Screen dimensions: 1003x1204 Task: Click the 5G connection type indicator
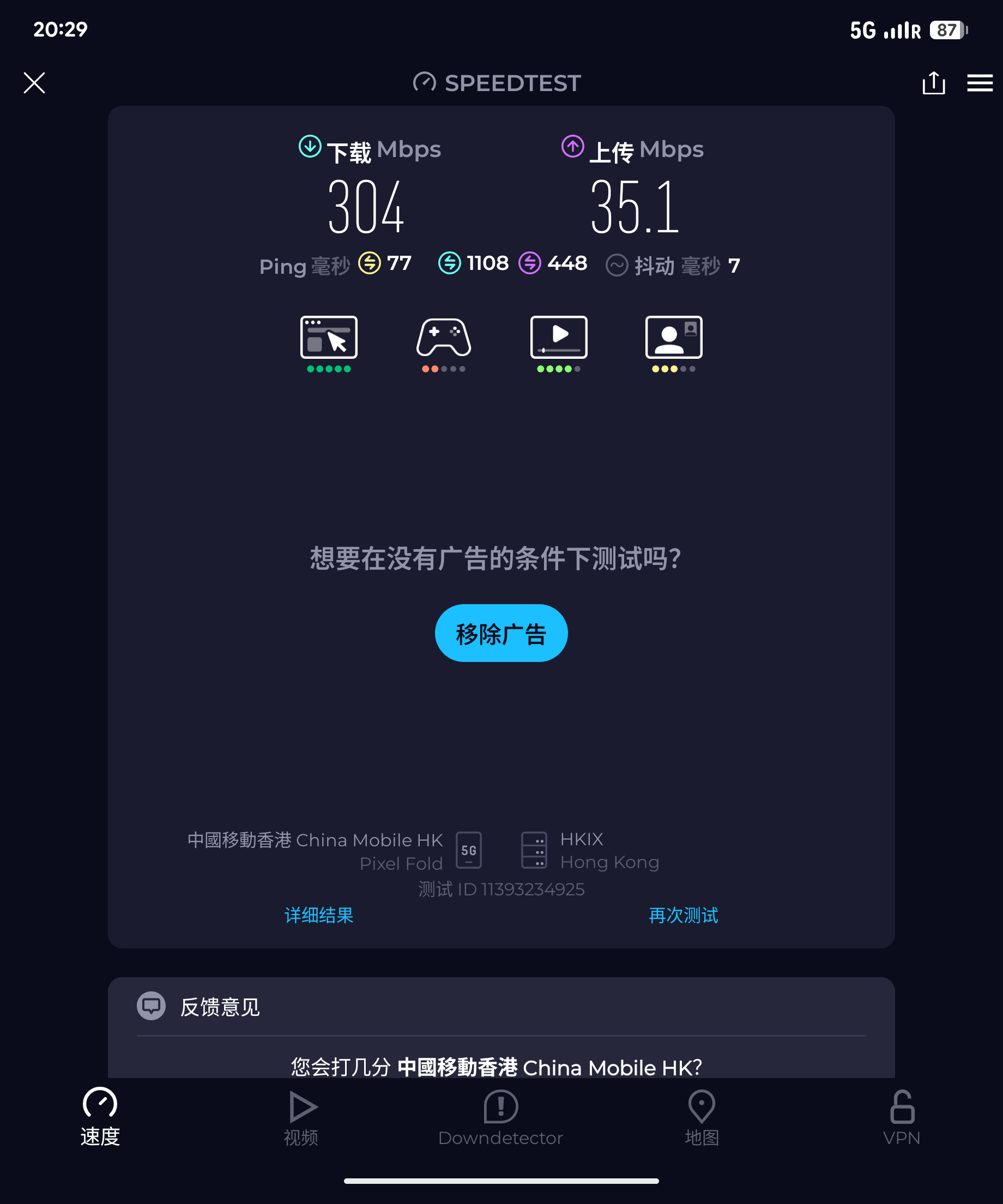(468, 851)
